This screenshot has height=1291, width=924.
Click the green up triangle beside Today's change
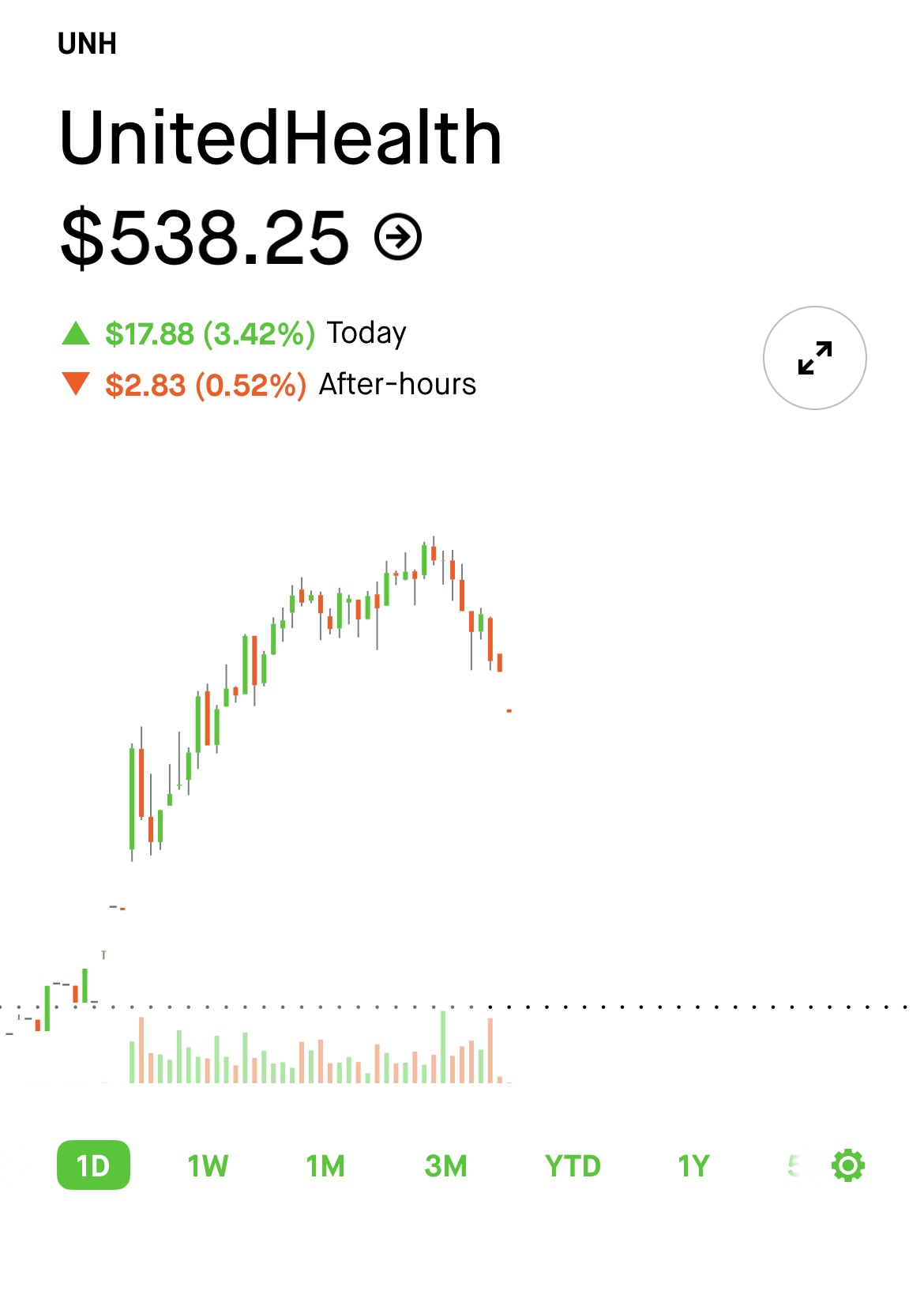click(76, 332)
